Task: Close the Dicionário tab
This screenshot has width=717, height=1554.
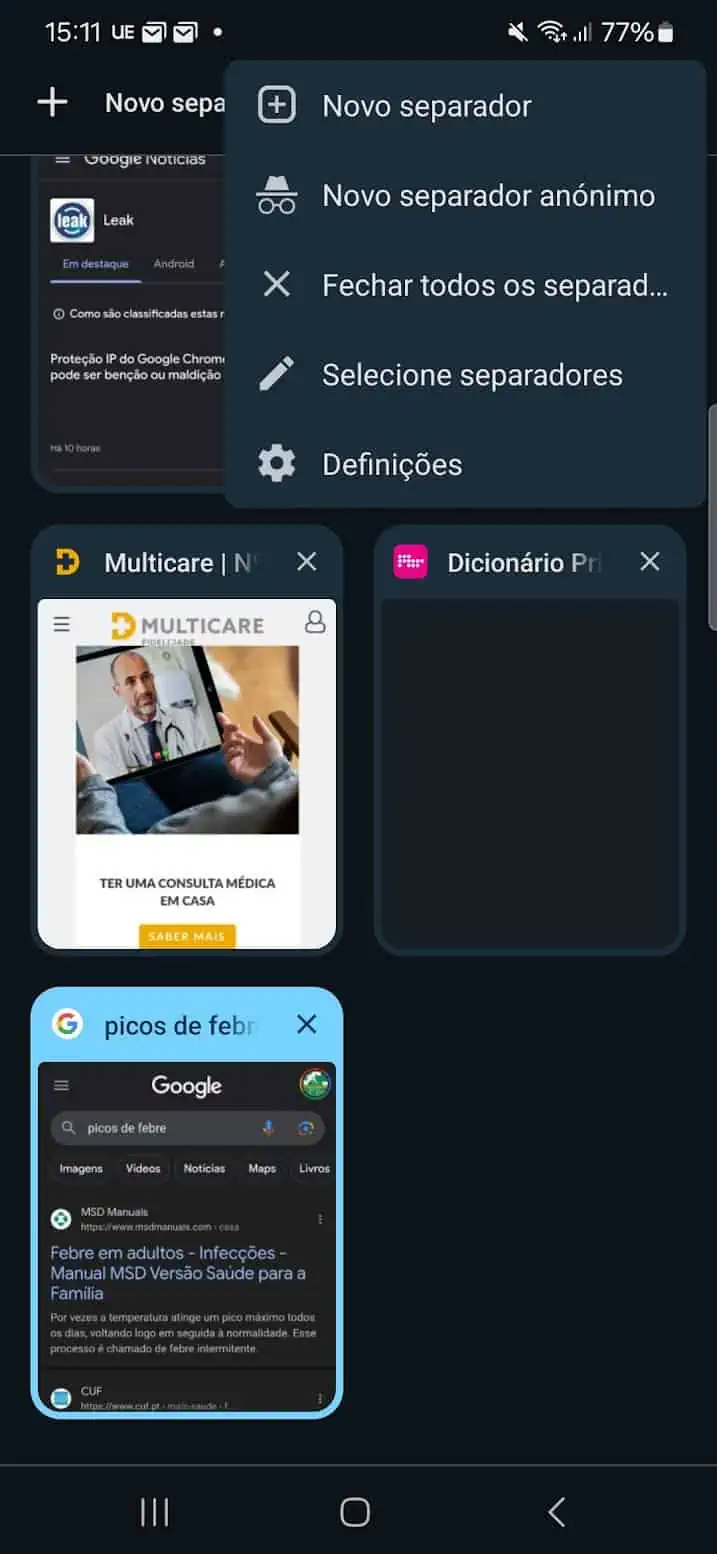Action: point(650,562)
